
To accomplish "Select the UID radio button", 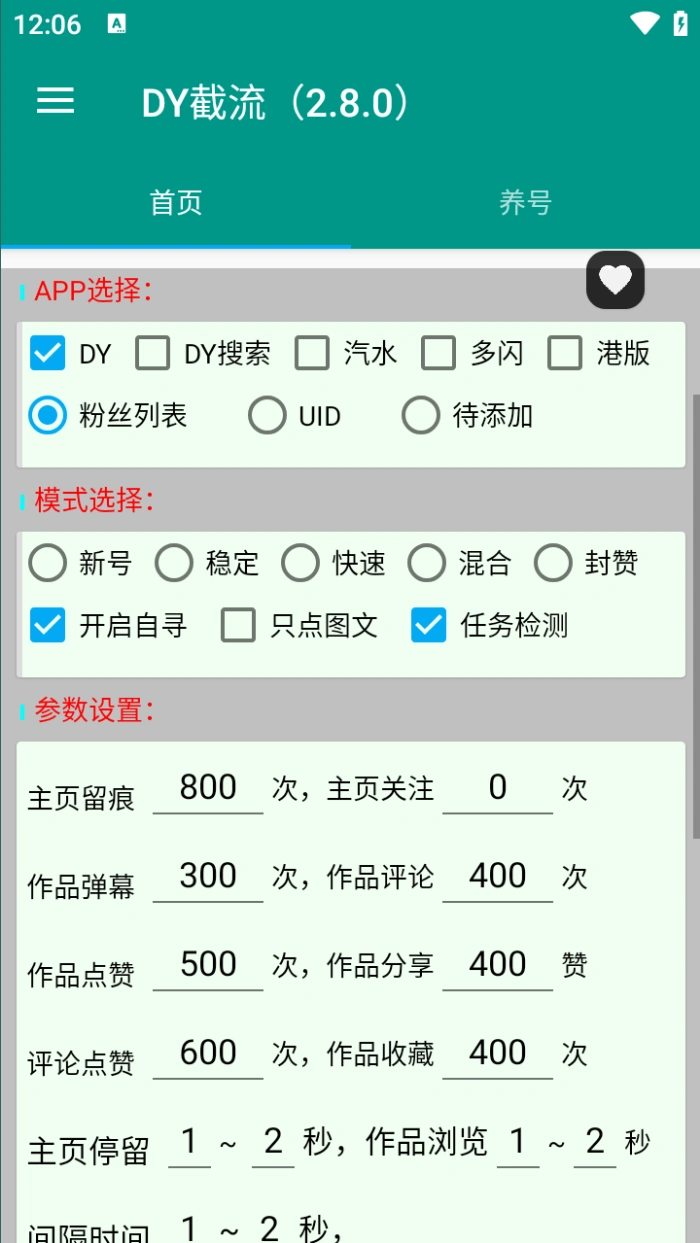I will [x=267, y=416].
